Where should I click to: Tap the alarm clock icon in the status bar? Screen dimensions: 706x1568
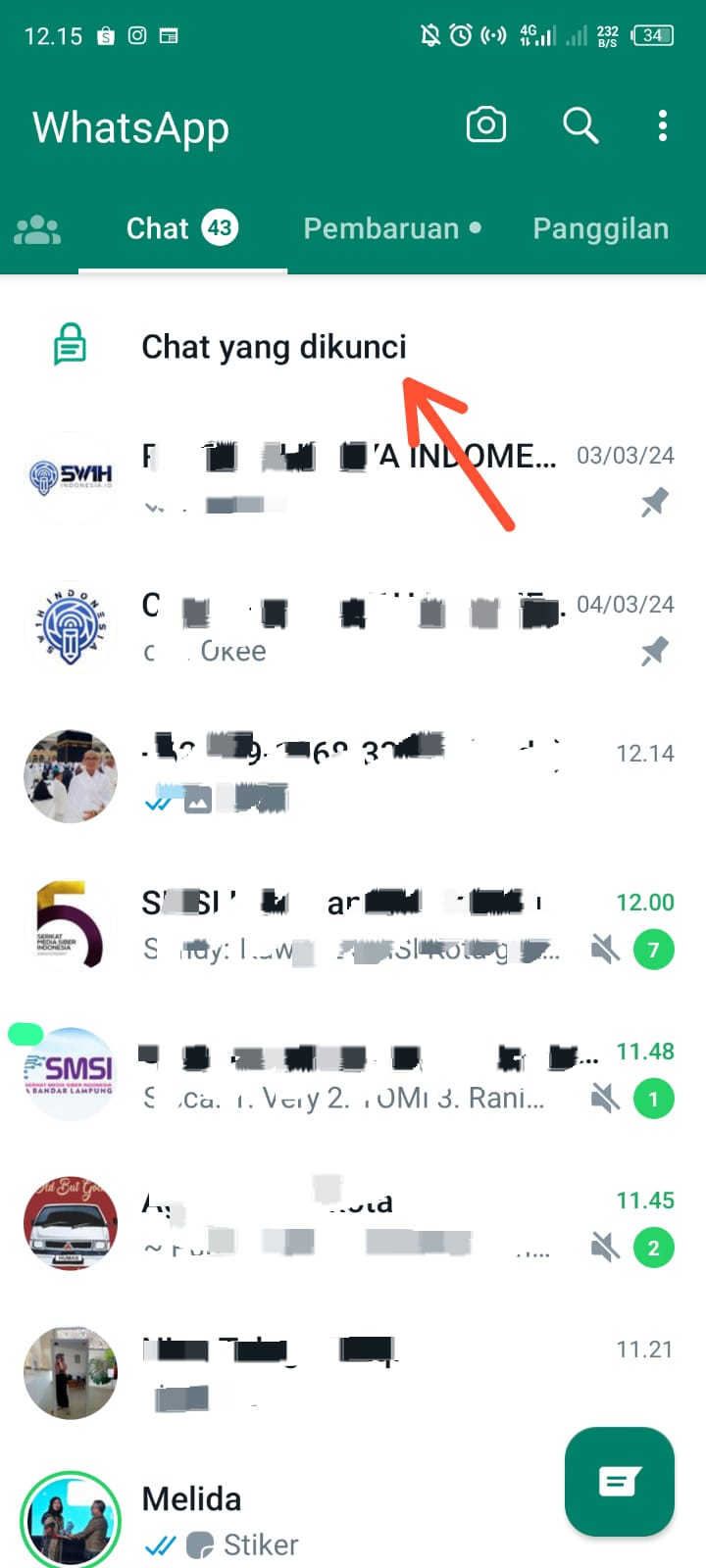click(x=459, y=33)
